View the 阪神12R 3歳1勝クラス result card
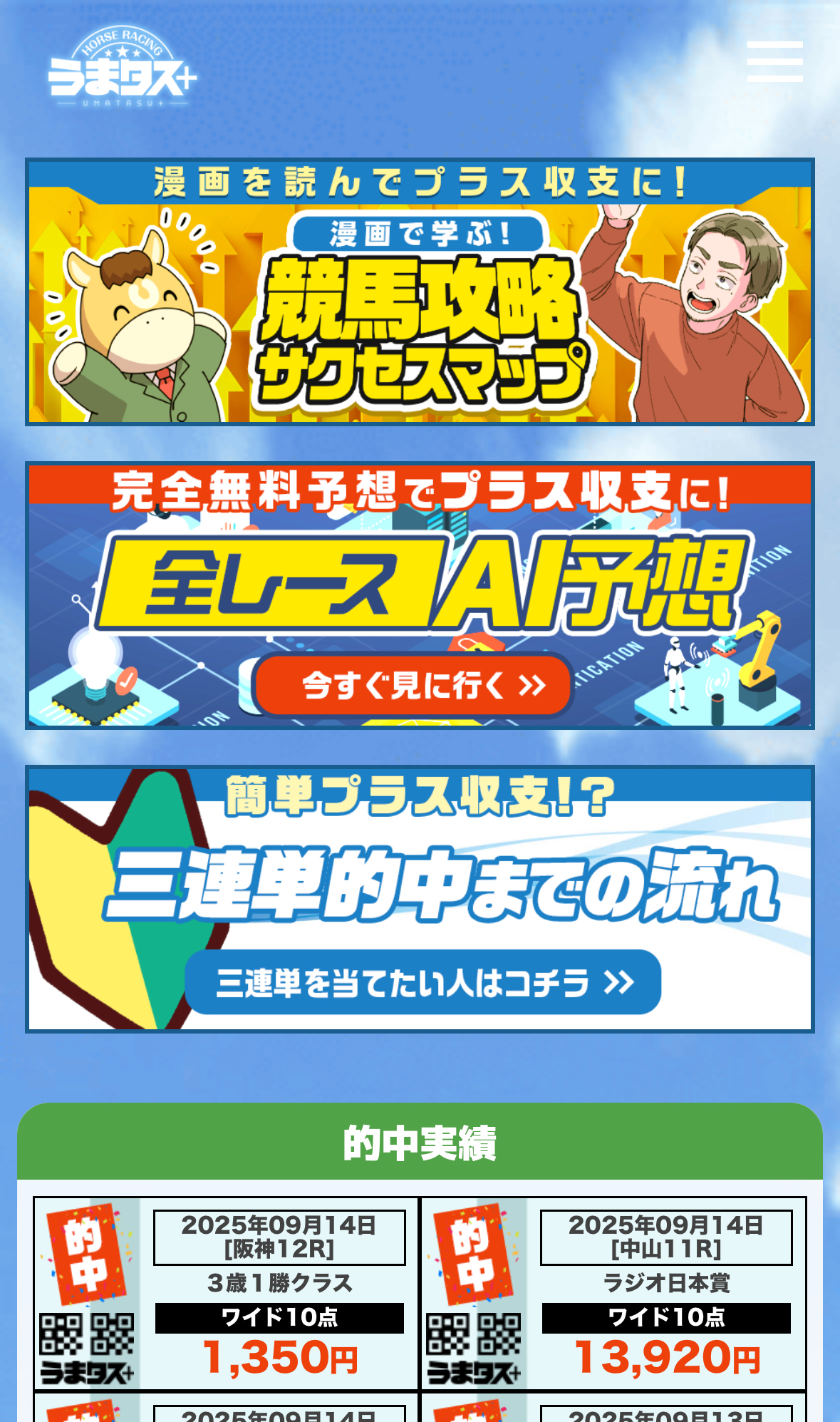This screenshot has width=840, height=1422. 227,1293
